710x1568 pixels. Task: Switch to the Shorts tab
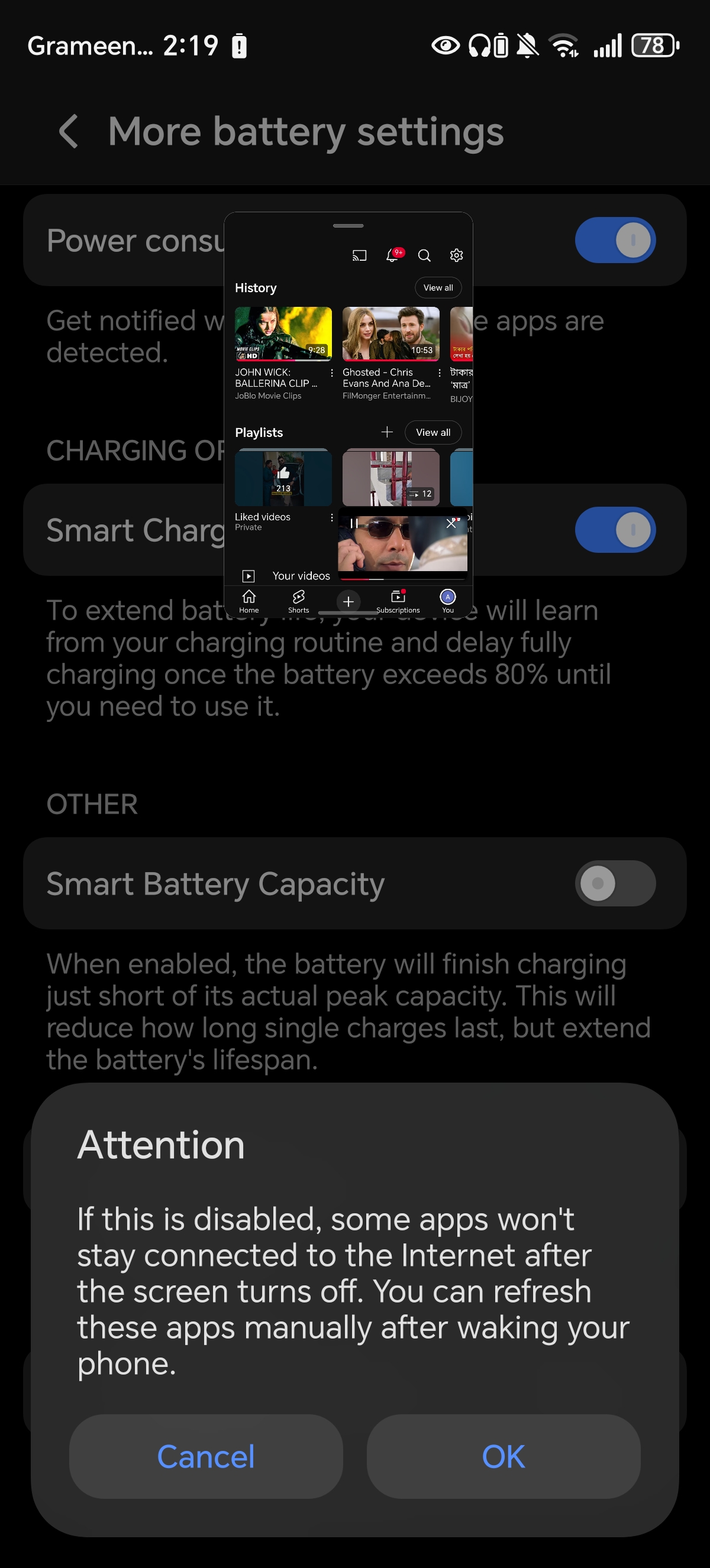click(298, 601)
